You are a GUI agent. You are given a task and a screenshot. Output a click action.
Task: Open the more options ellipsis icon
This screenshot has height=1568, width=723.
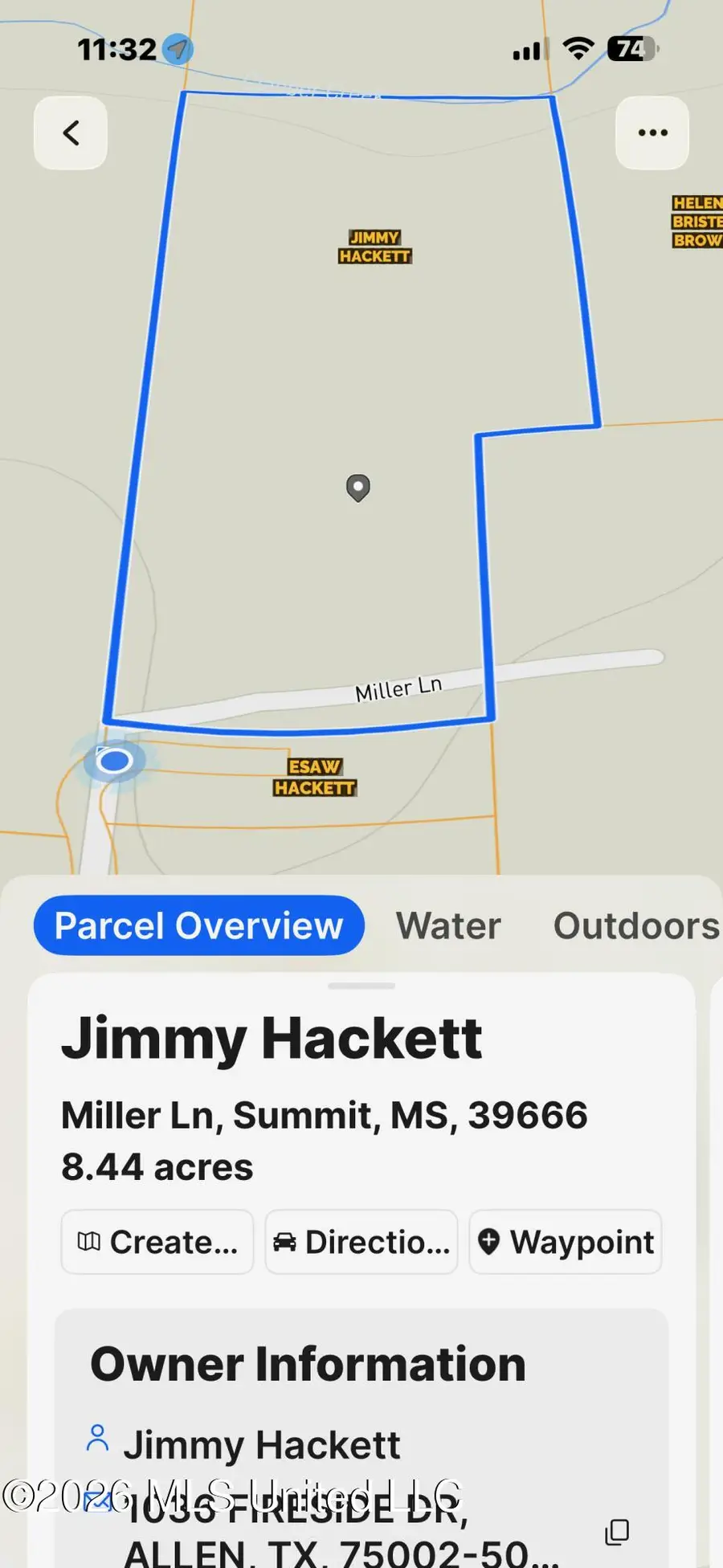point(652,133)
